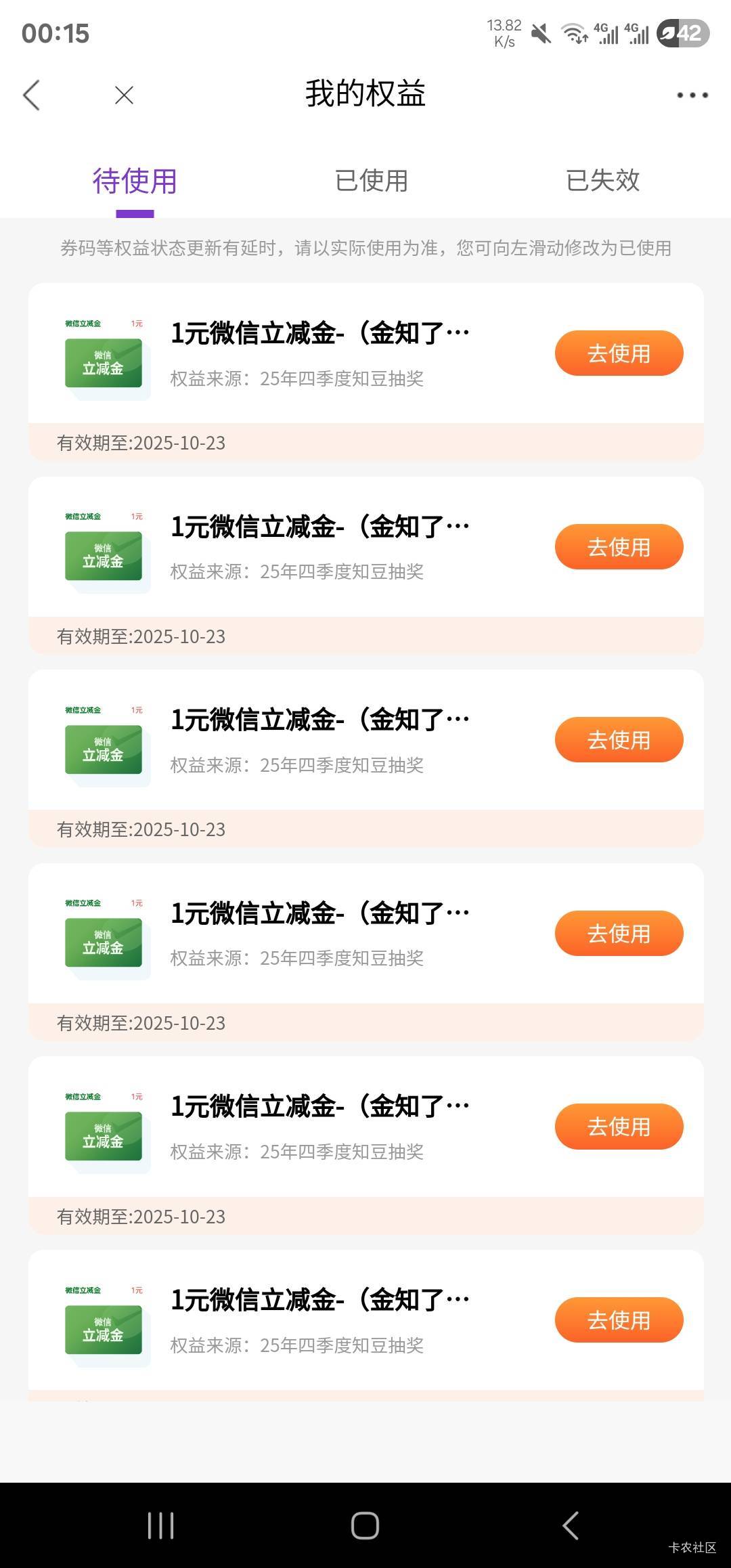This screenshot has height=1568, width=731.
Task: Go to the system home screen
Action: (365, 1525)
